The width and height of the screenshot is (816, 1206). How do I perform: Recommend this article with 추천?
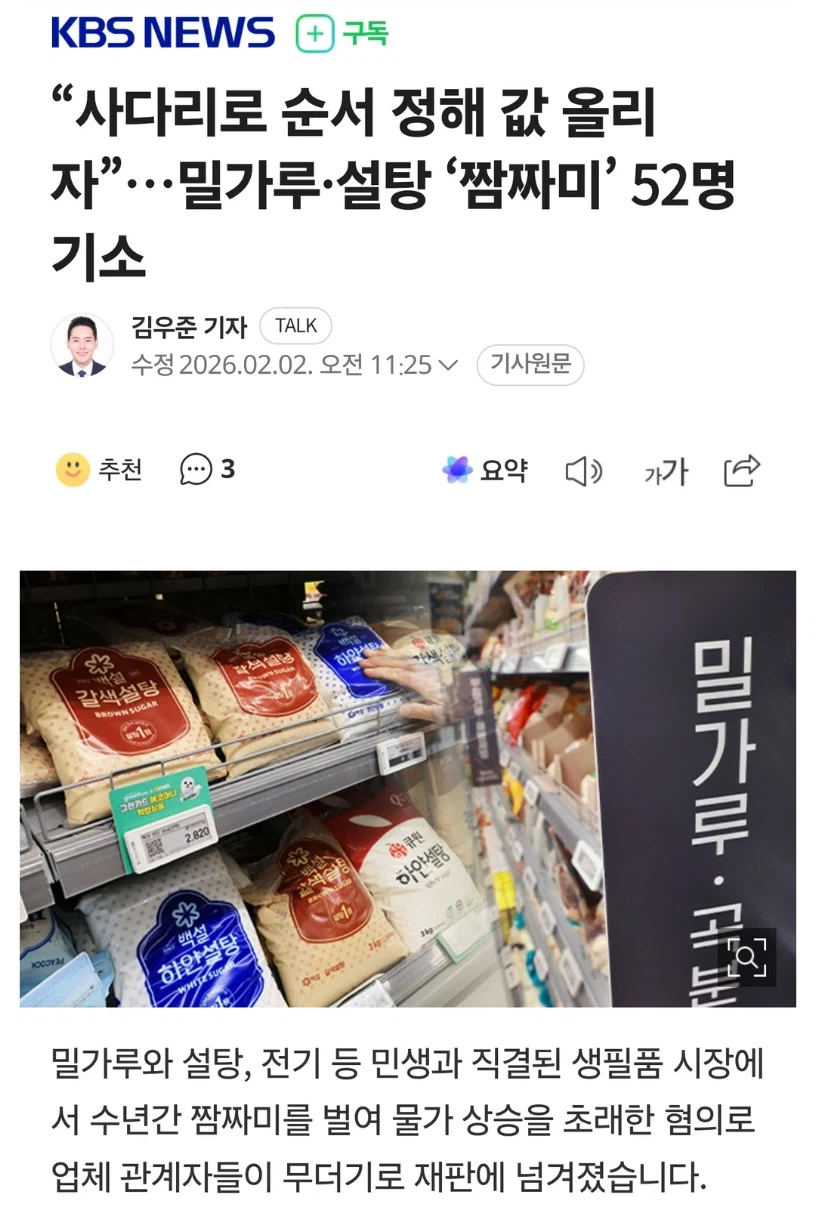click(x=99, y=469)
